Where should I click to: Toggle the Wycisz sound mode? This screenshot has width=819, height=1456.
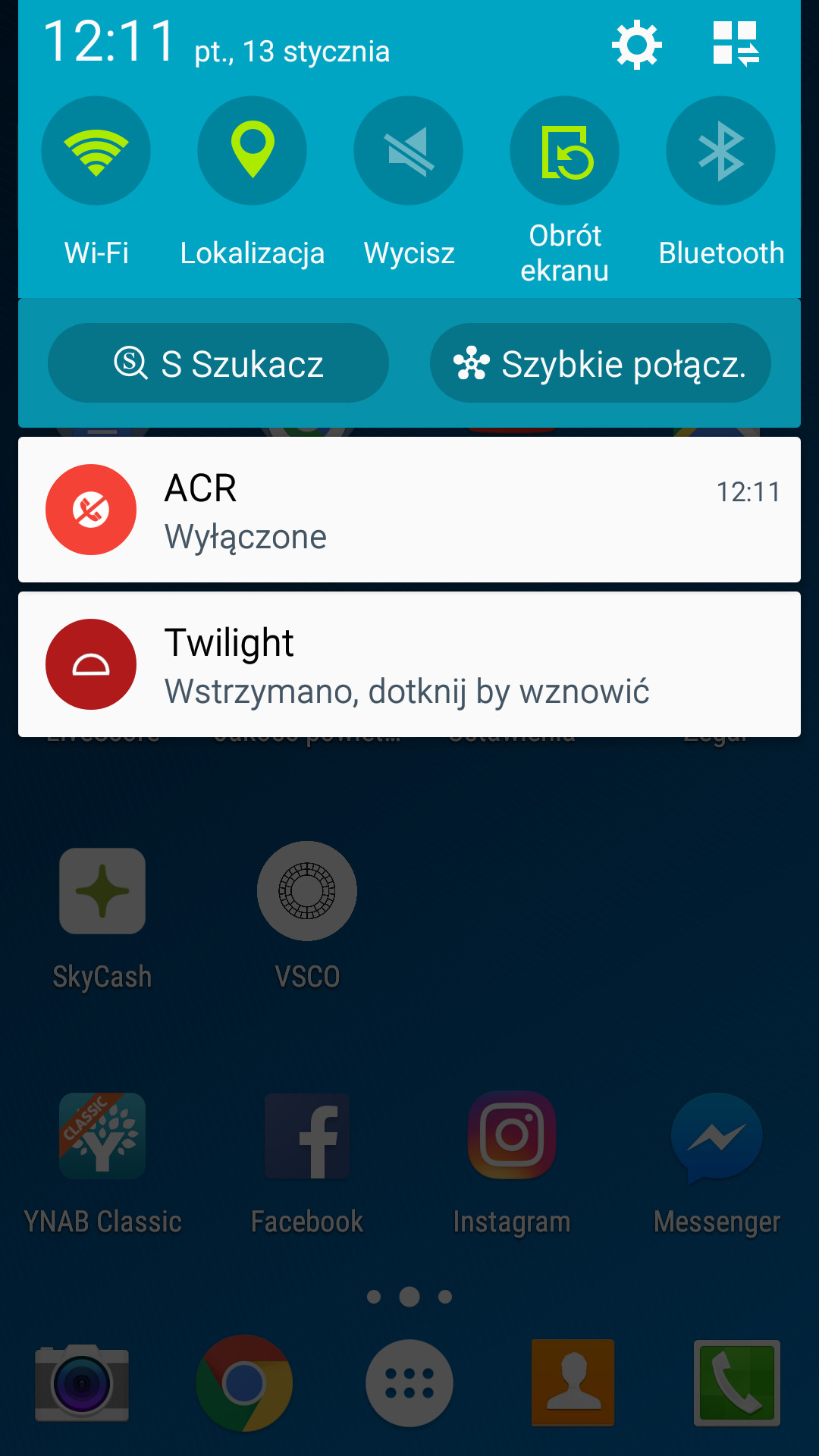(x=409, y=151)
